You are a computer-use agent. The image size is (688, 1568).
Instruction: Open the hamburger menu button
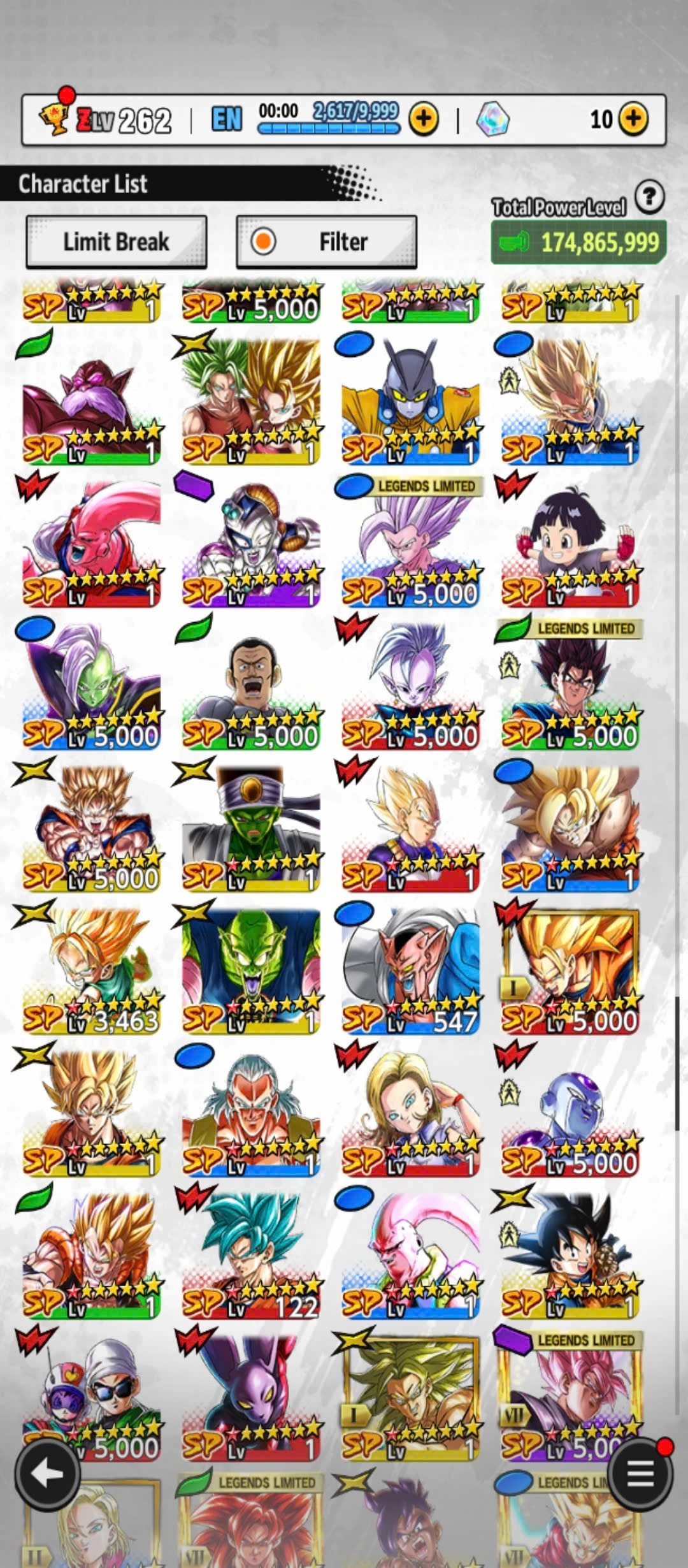(640, 1474)
